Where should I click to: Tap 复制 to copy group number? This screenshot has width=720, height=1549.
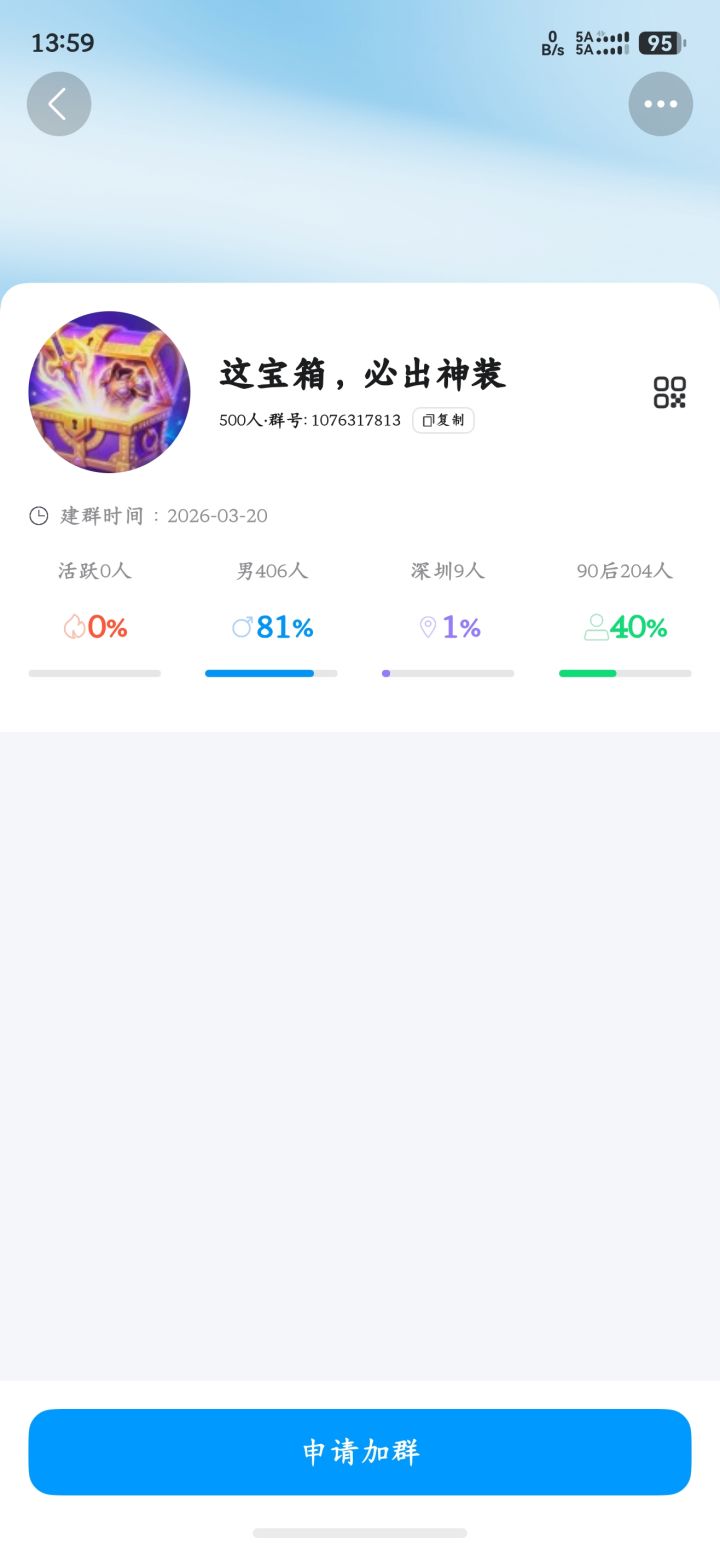point(443,420)
